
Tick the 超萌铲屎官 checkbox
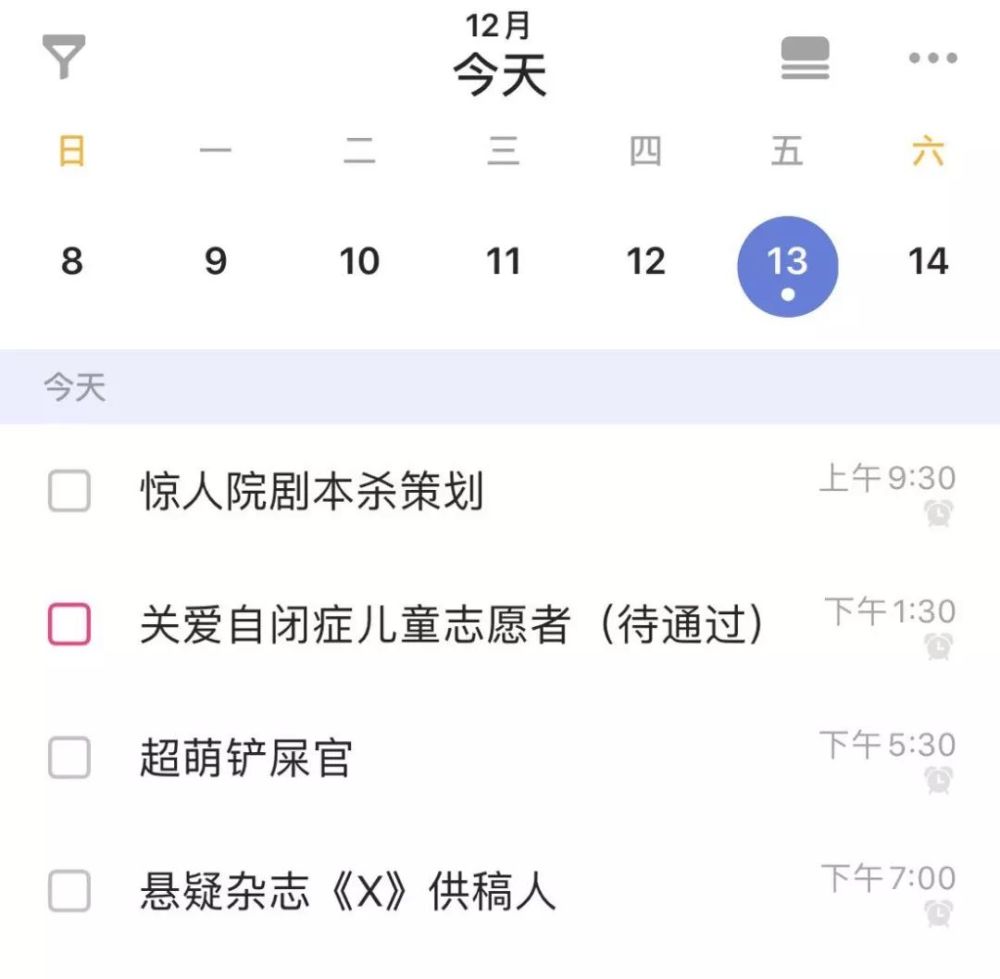(69, 758)
